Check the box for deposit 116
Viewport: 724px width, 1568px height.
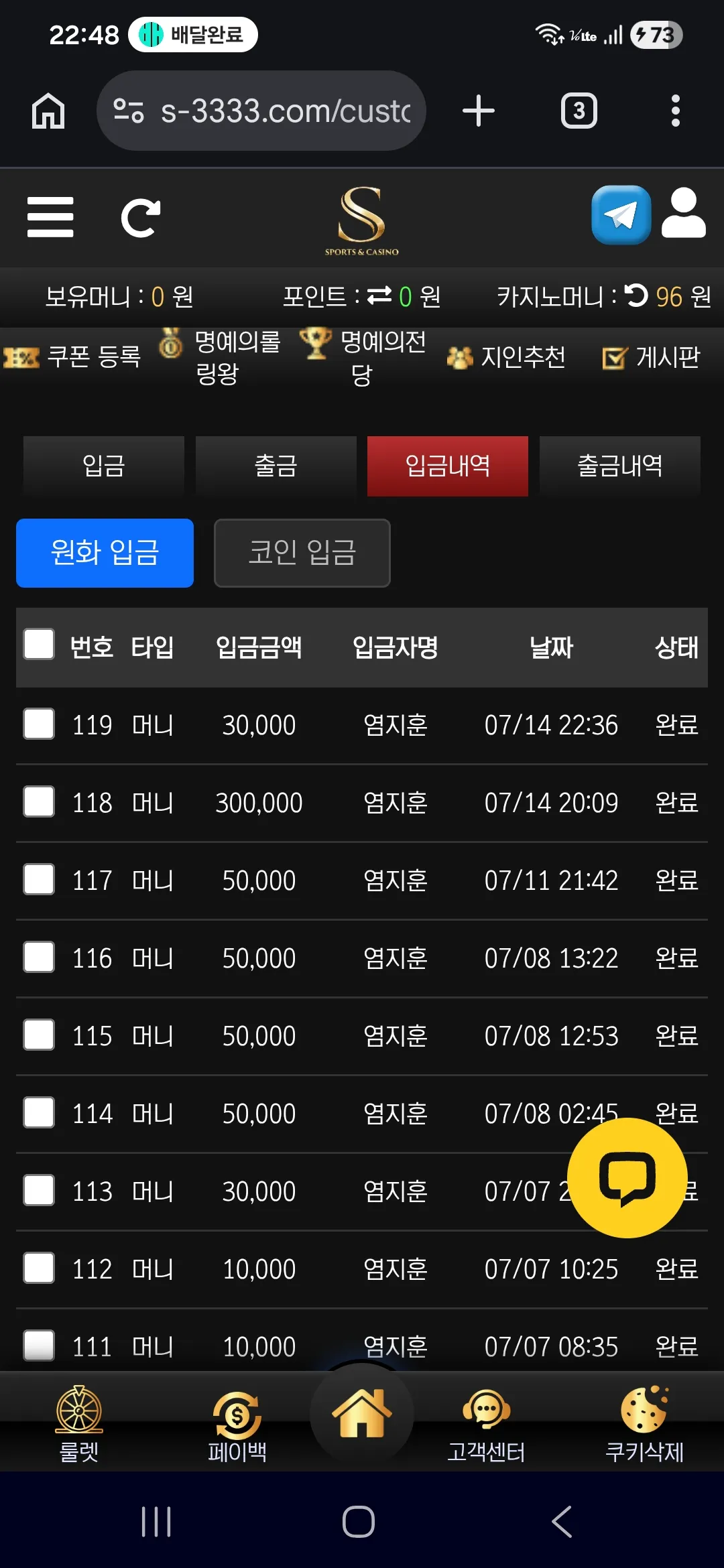(x=39, y=957)
